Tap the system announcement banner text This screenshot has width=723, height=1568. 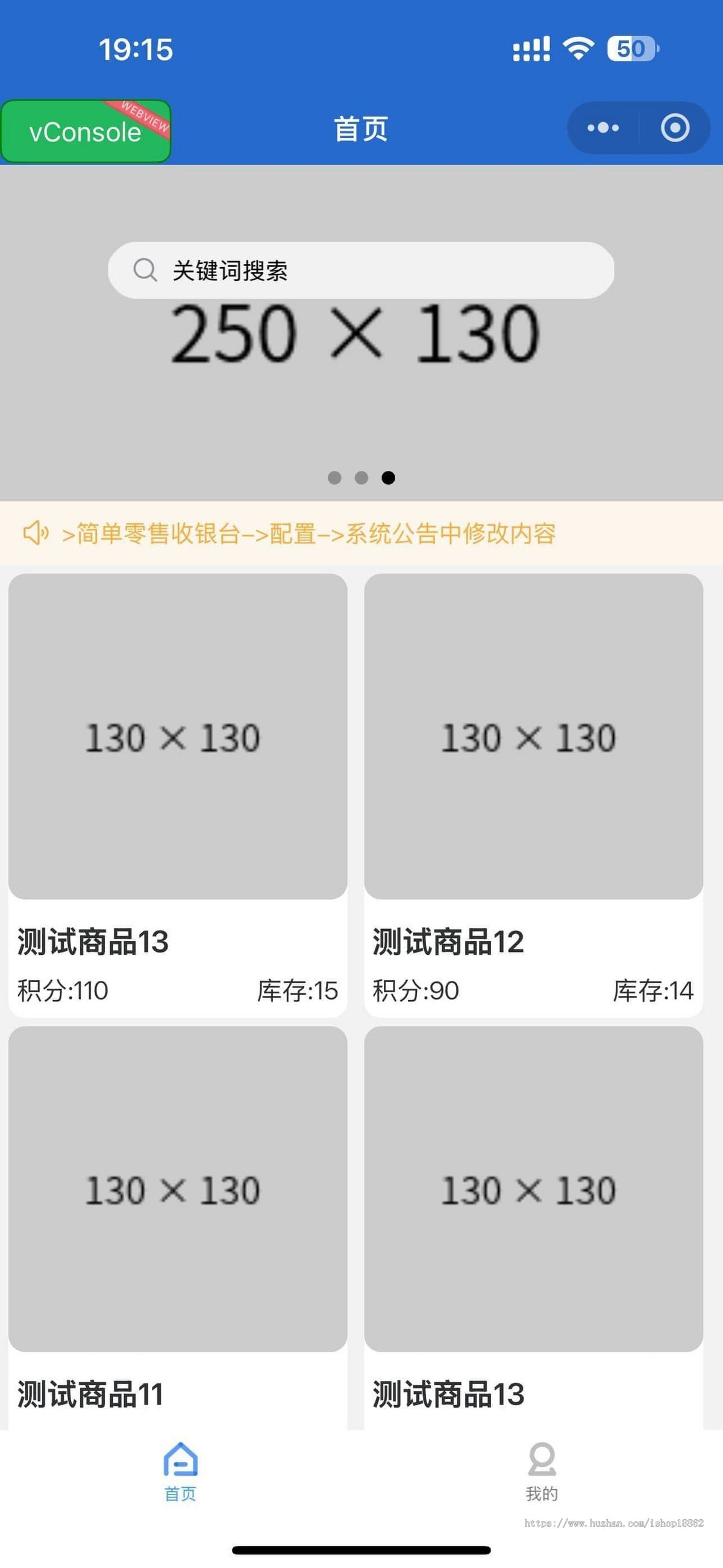(x=310, y=535)
